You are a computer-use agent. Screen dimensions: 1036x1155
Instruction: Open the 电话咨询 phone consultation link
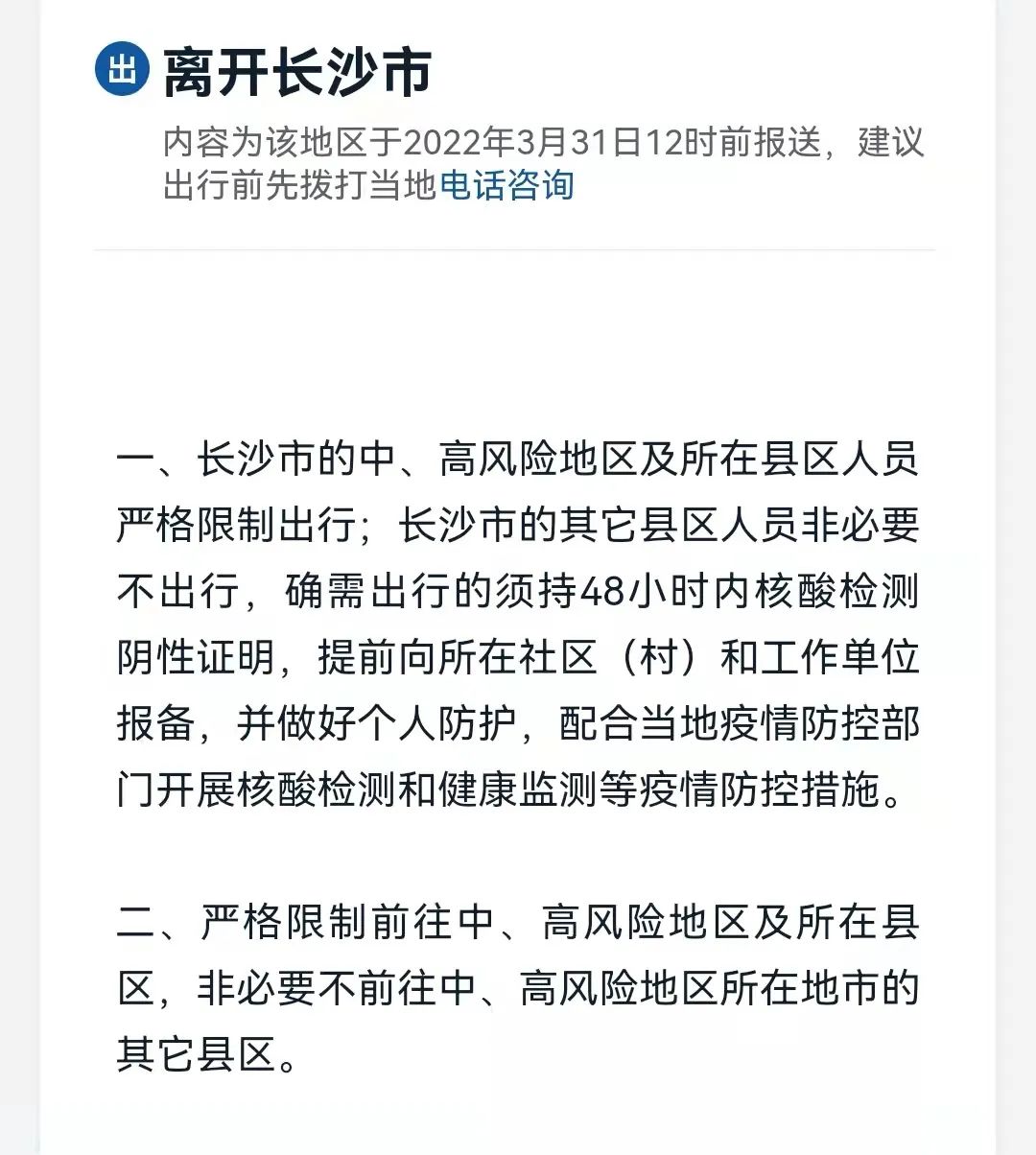click(x=506, y=185)
